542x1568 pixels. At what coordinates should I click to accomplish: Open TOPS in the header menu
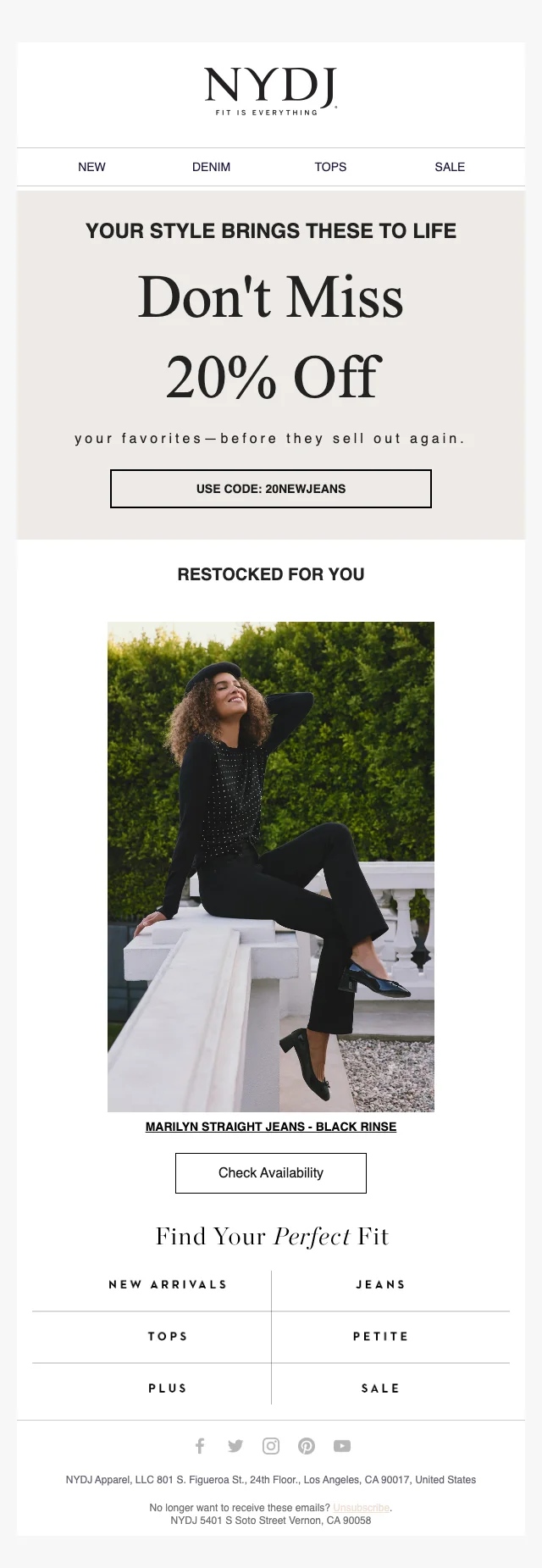click(330, 167)
